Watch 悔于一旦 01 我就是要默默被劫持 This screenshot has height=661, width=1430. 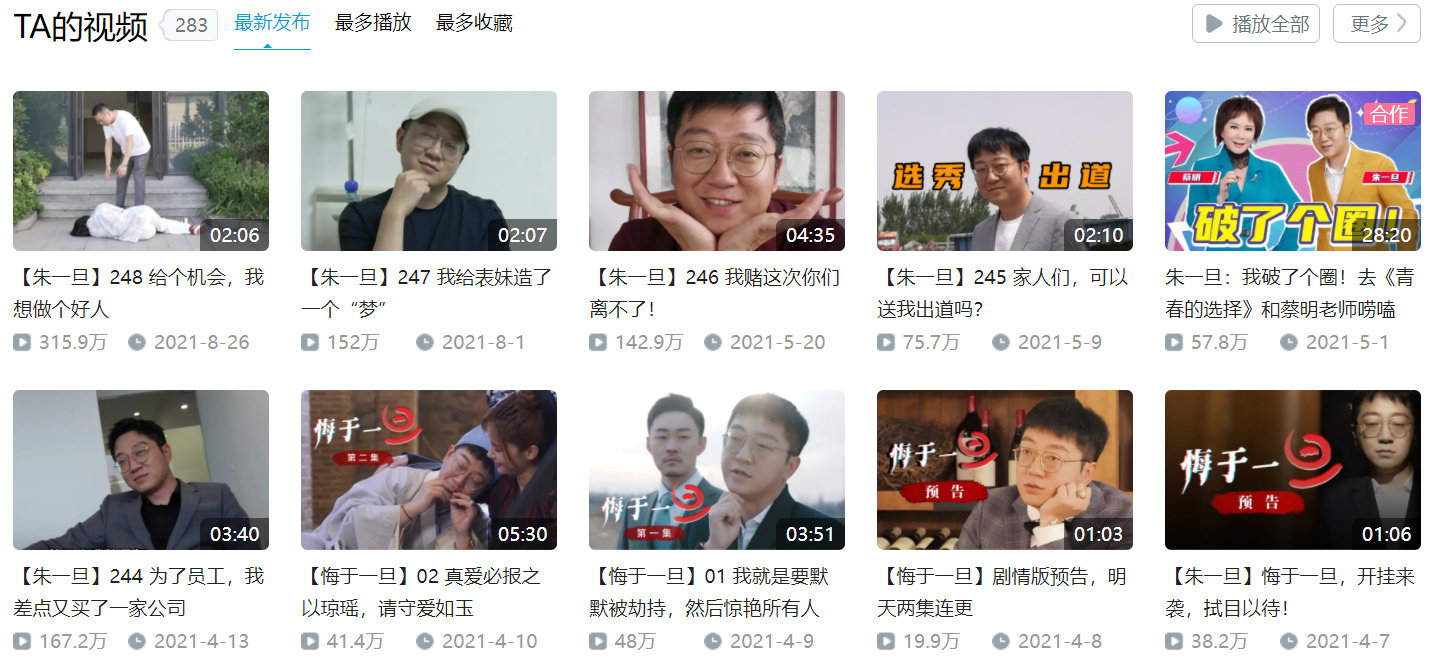pos(717,470)
